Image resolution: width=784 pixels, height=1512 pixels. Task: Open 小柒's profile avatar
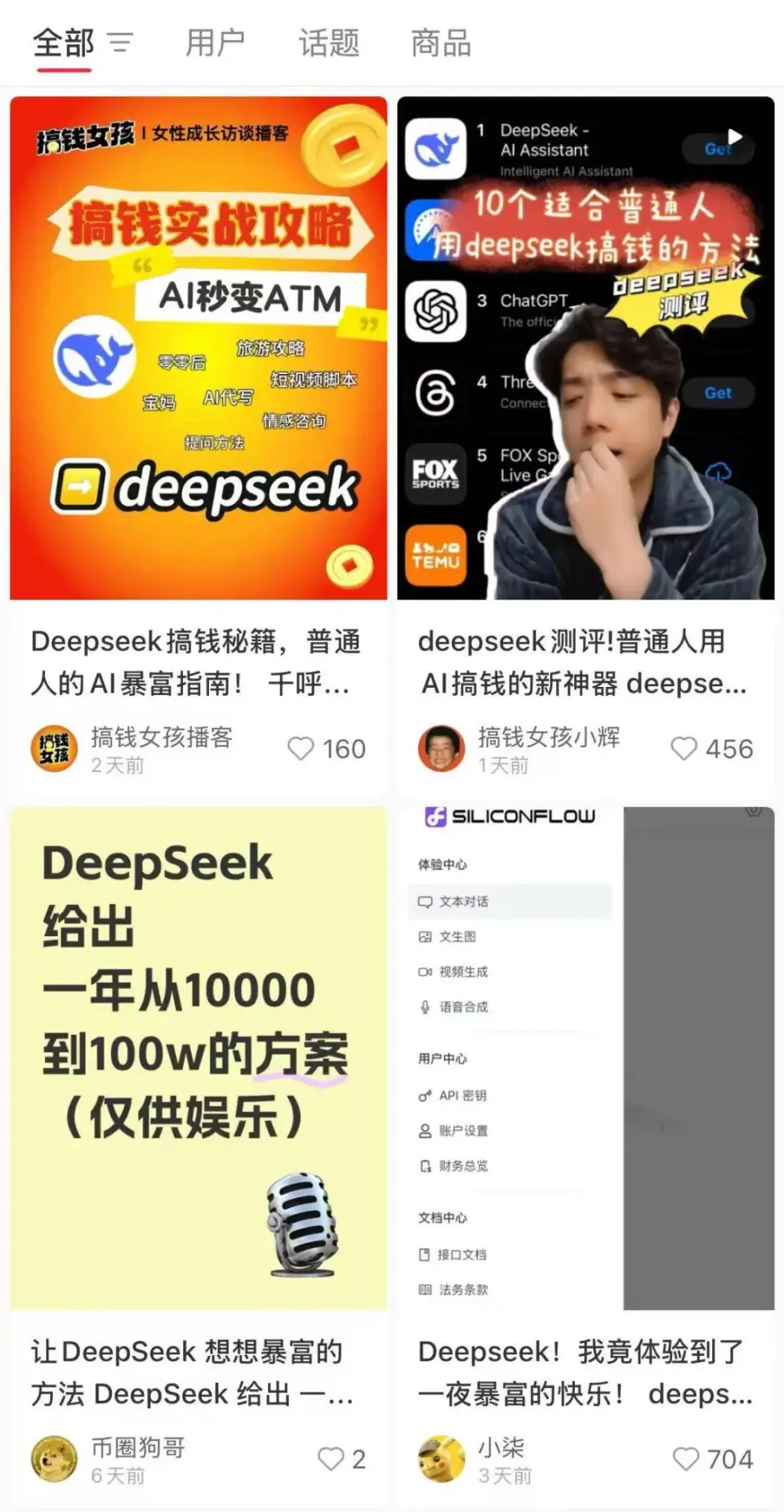pyautogui.click(x=441, y=1459)
